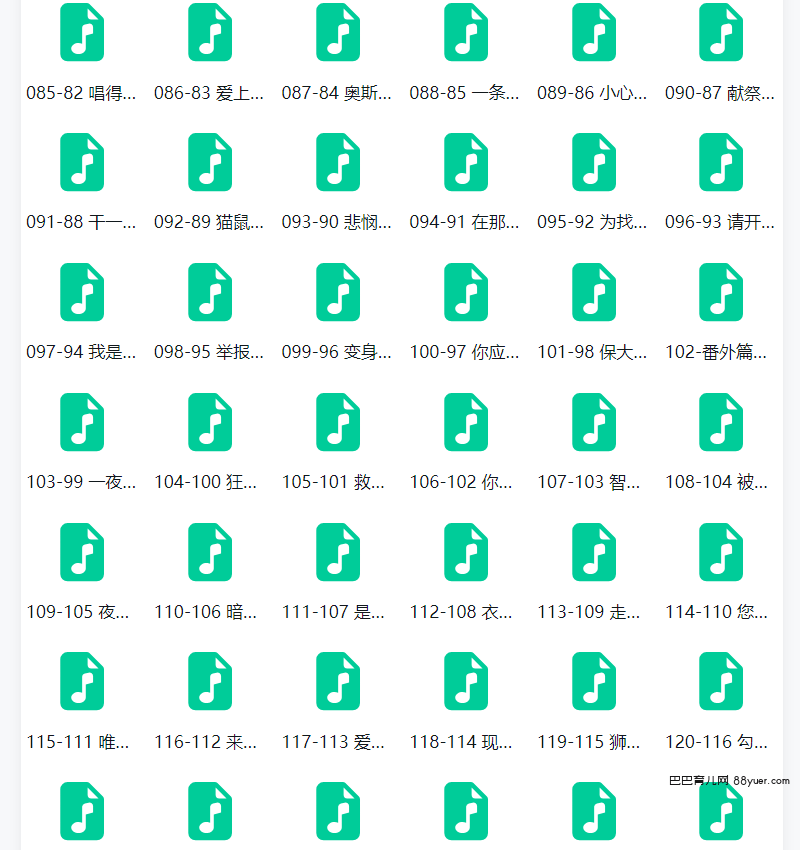The image size is (800, 850).
Task: Open file 115-111 唯
Action: tap(82, 681)
